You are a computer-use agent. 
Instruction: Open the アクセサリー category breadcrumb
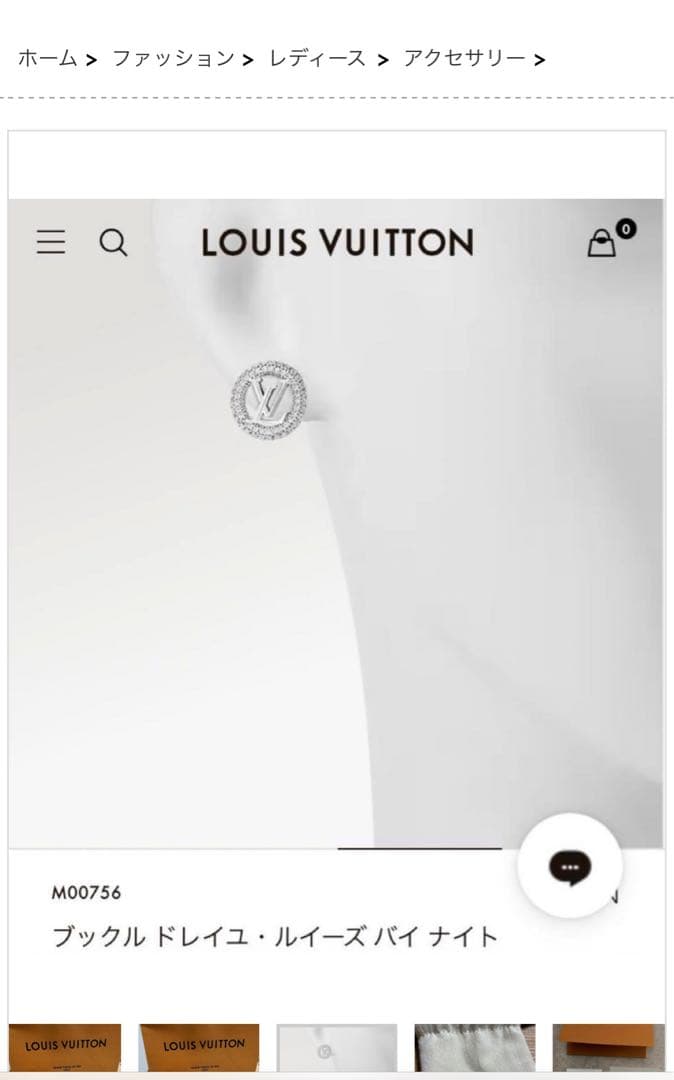click(464, 58)
